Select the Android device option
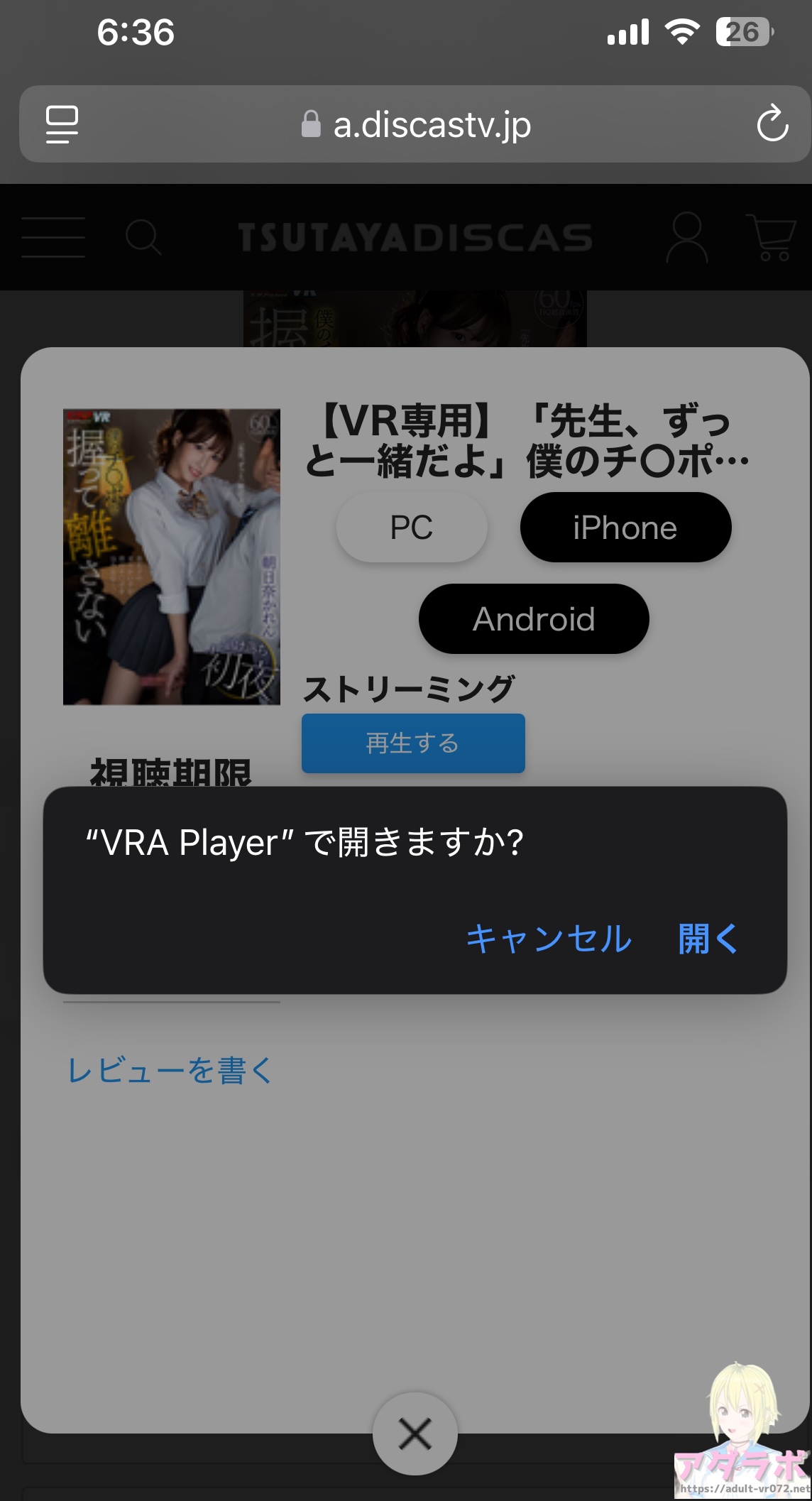812x1501 pixels. [534, 619]
